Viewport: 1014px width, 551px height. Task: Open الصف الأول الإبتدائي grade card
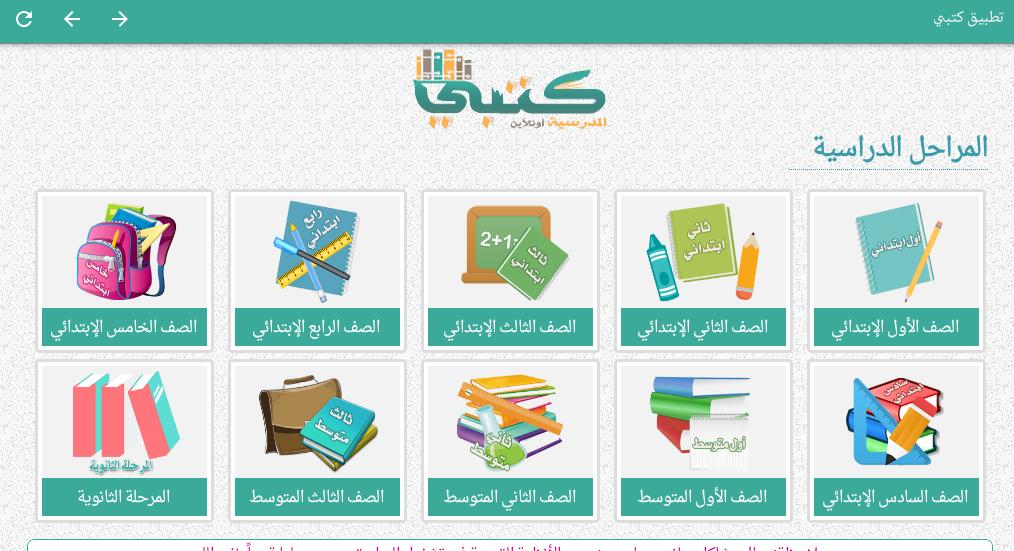[x=896, y=271]
